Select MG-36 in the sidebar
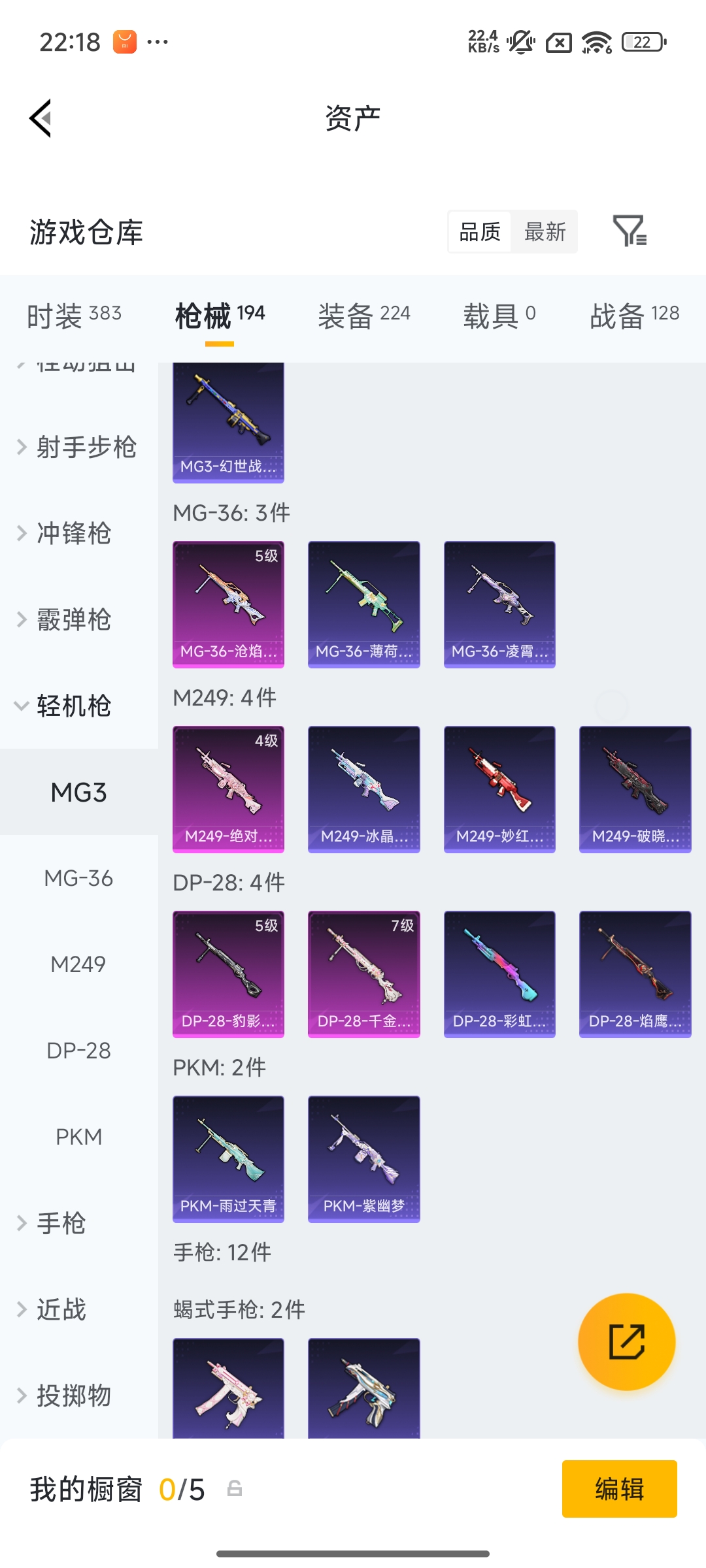Screen dimensions: 706x1568 point(78,878)
